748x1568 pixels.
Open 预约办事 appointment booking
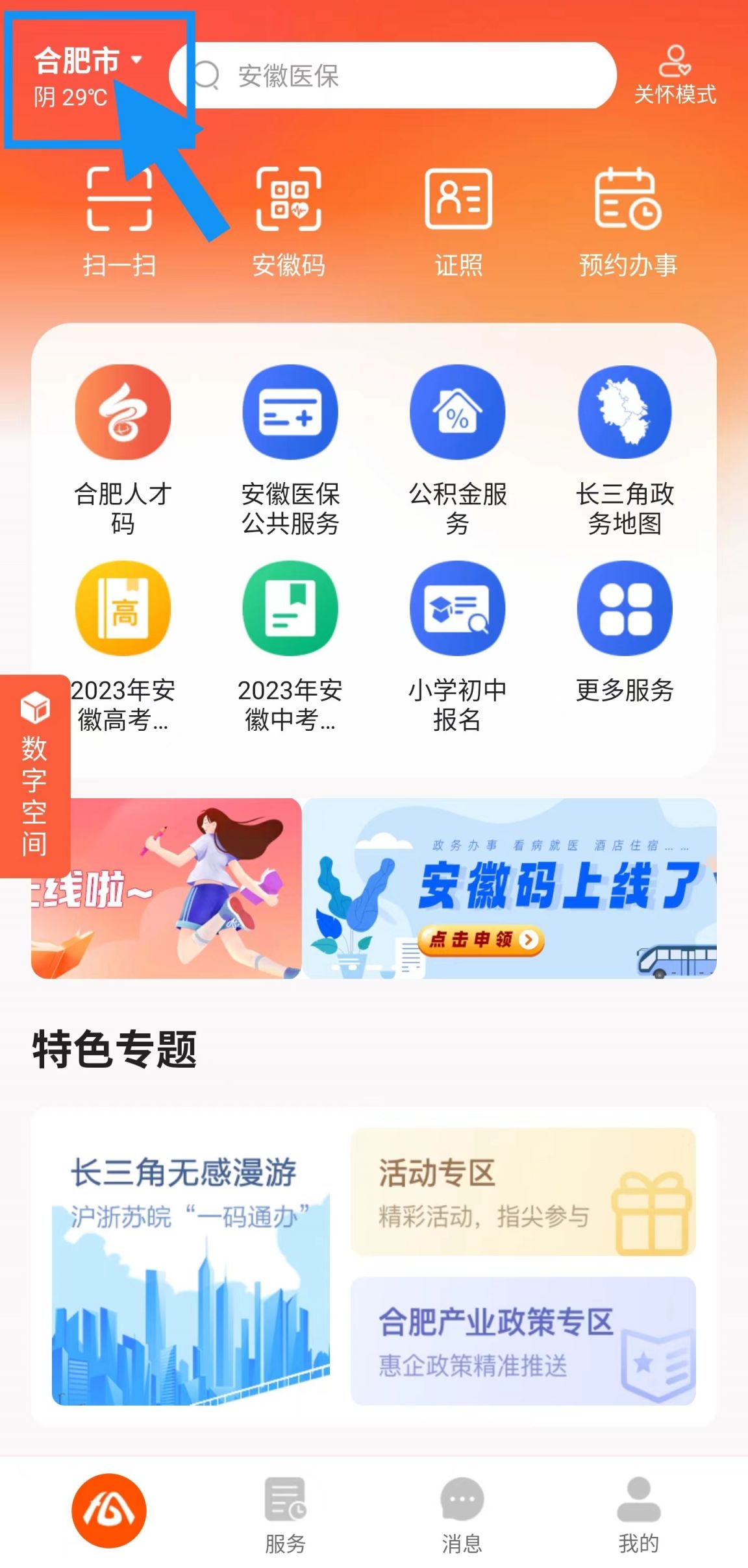tap(628, 219)
